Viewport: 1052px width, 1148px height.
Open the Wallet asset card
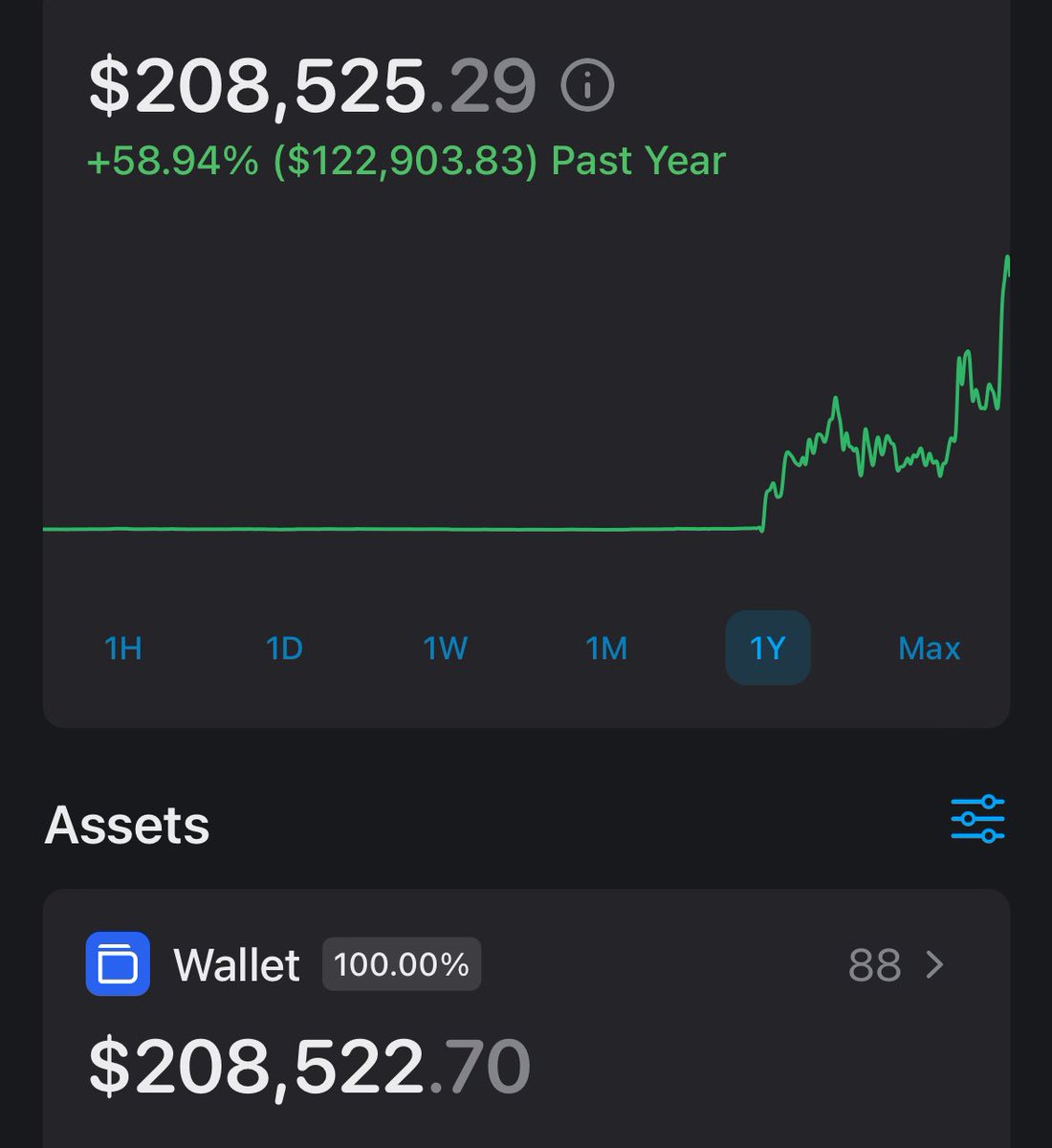pyautogui.click(x=526, y=1019)
